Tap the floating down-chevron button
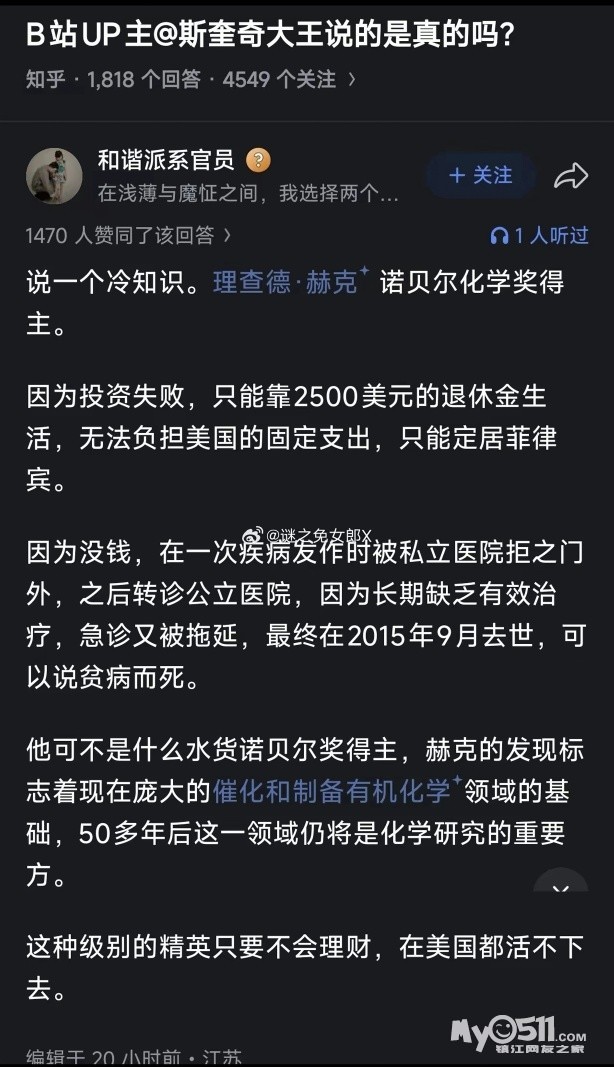 (561, 888)
